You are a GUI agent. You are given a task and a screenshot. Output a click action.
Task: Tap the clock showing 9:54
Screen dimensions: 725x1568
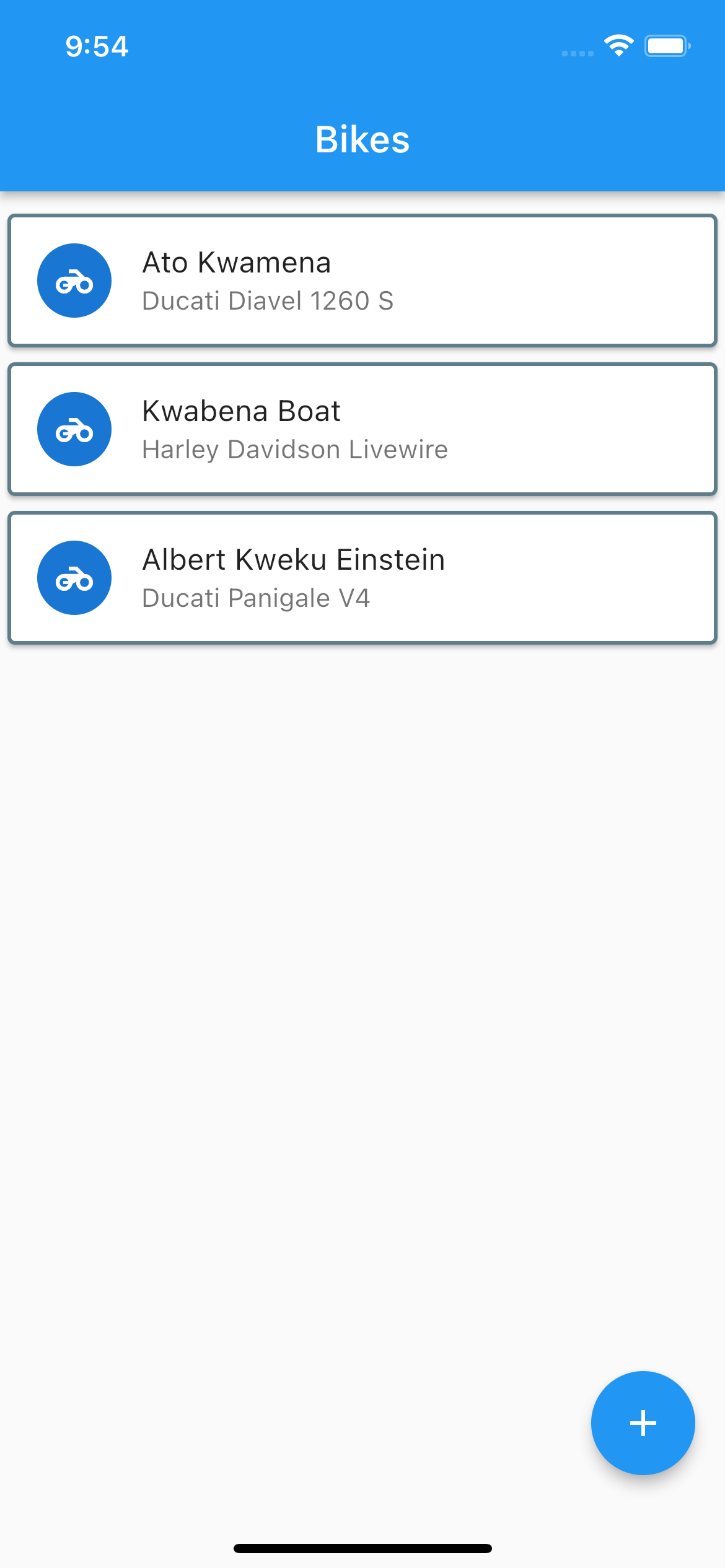coord(97,46)
